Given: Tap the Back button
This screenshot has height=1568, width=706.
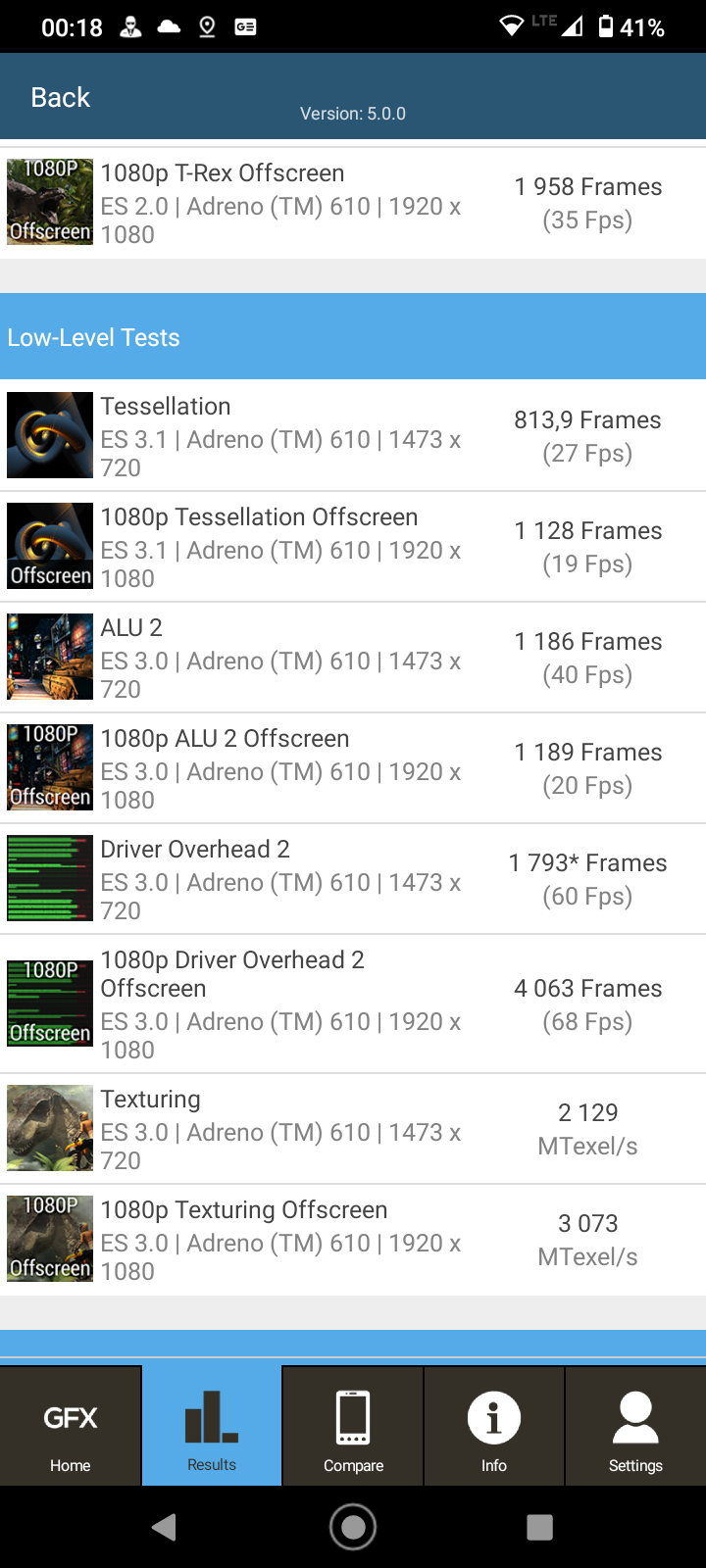Looking at the screenshot, I should click(x=60, y=97).
